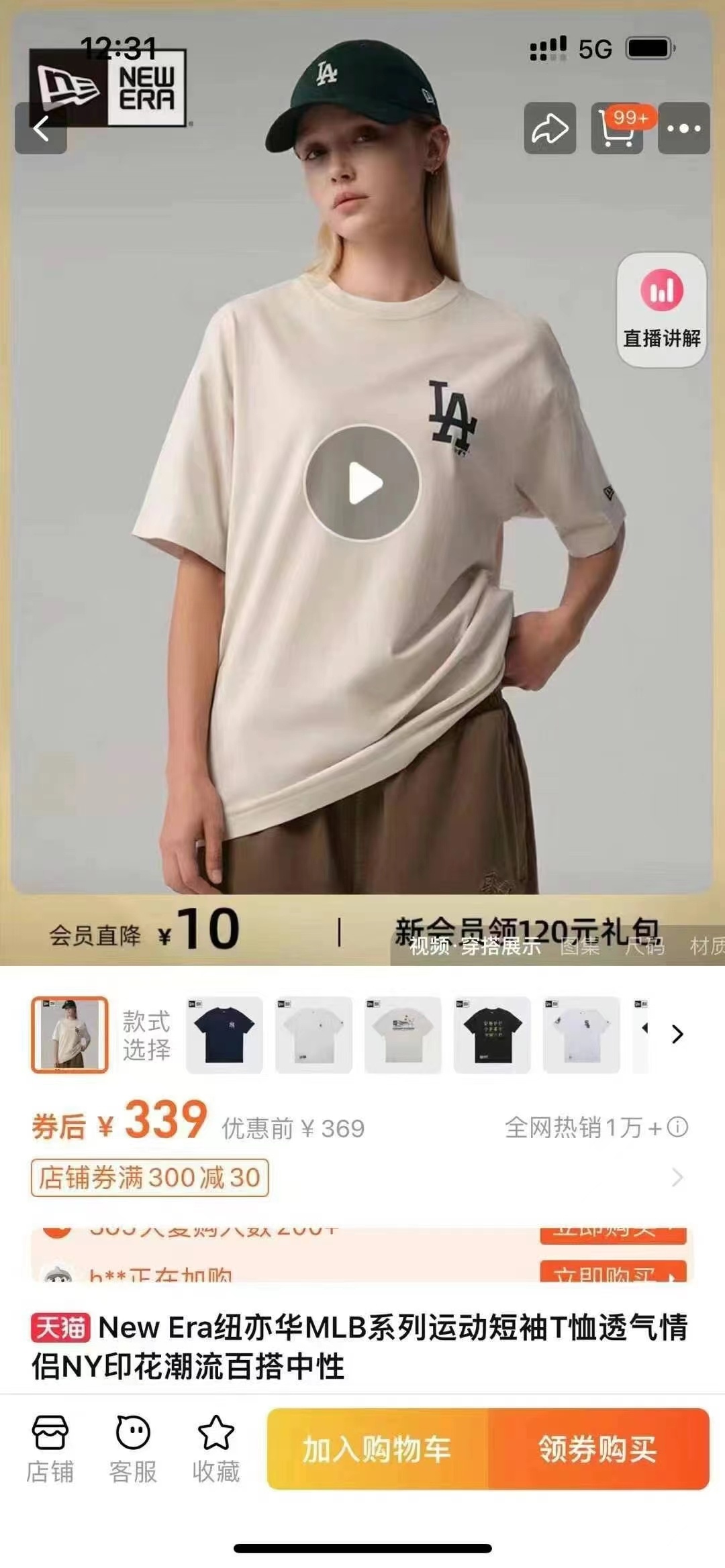Share this product

click(x=550, y=128)
